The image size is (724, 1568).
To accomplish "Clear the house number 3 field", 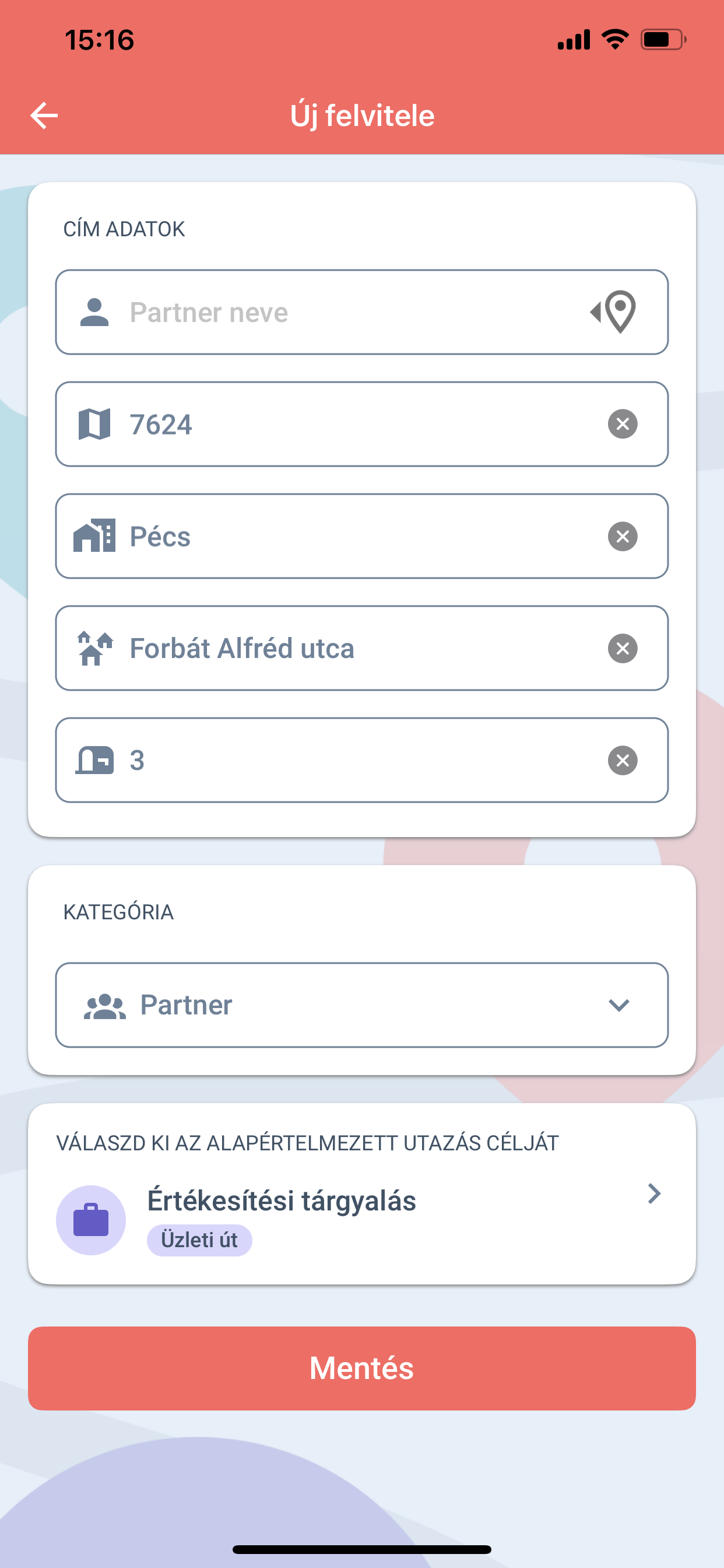I will click(623, 760).
